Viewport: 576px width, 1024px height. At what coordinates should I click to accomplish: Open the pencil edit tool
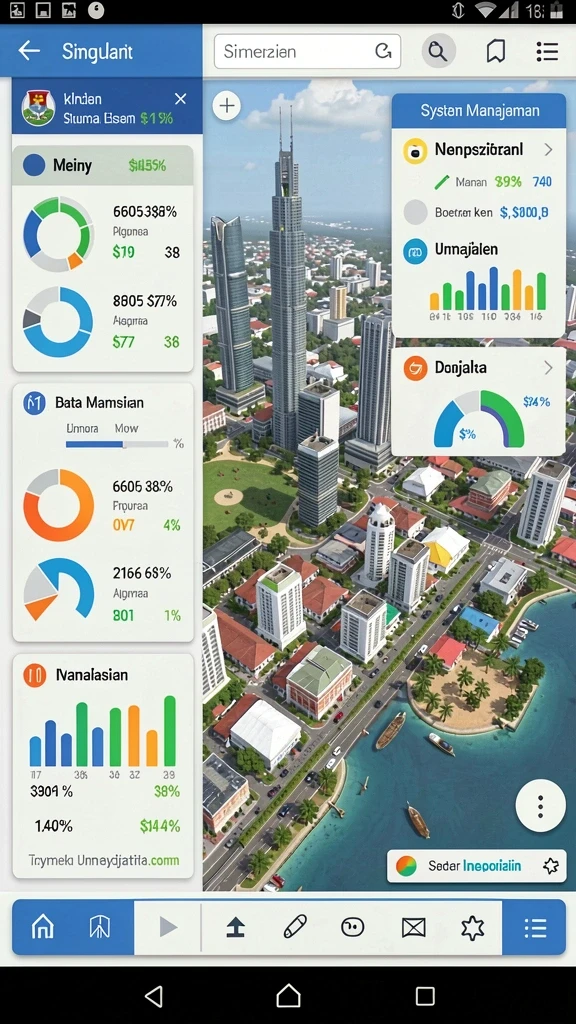pyautogui.click(x=295, y=927)
